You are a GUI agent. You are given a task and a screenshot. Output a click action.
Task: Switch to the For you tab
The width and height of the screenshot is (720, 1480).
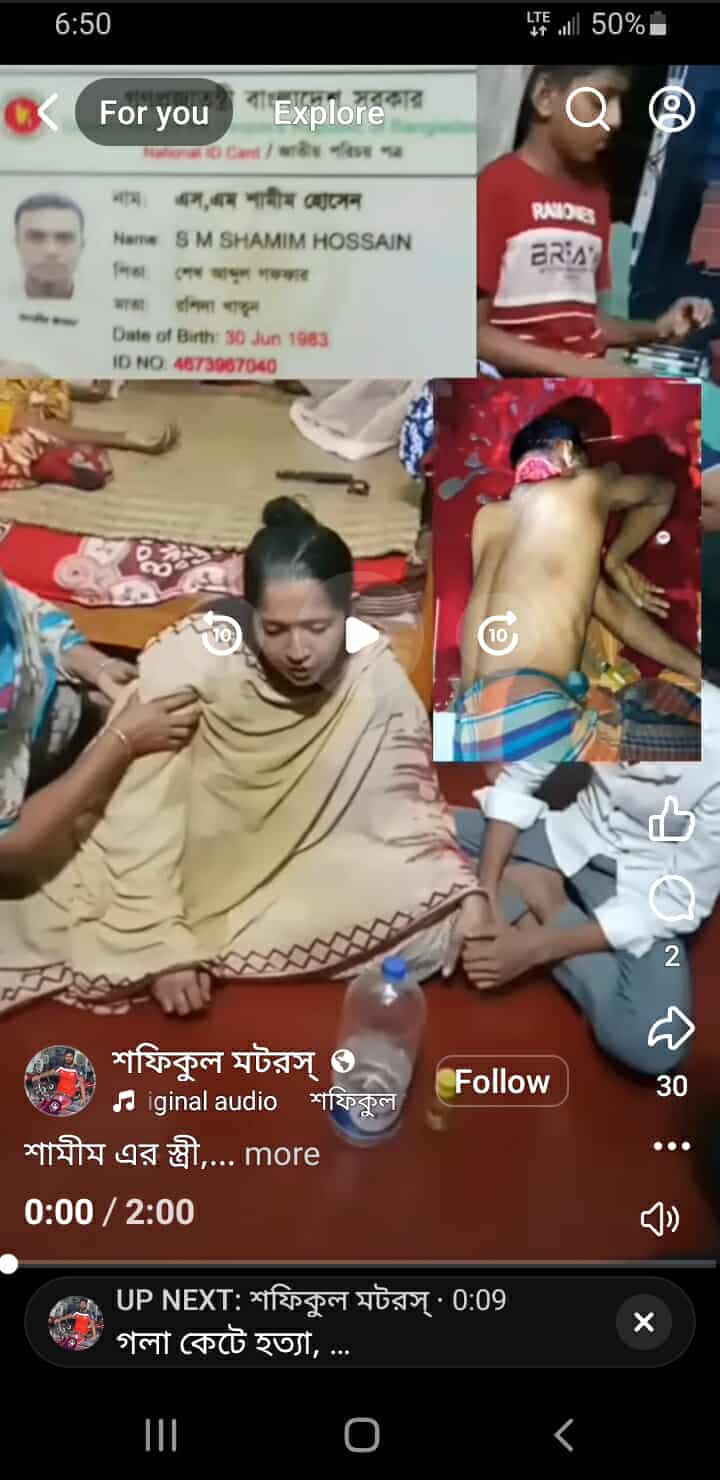[x=154, y=113]
